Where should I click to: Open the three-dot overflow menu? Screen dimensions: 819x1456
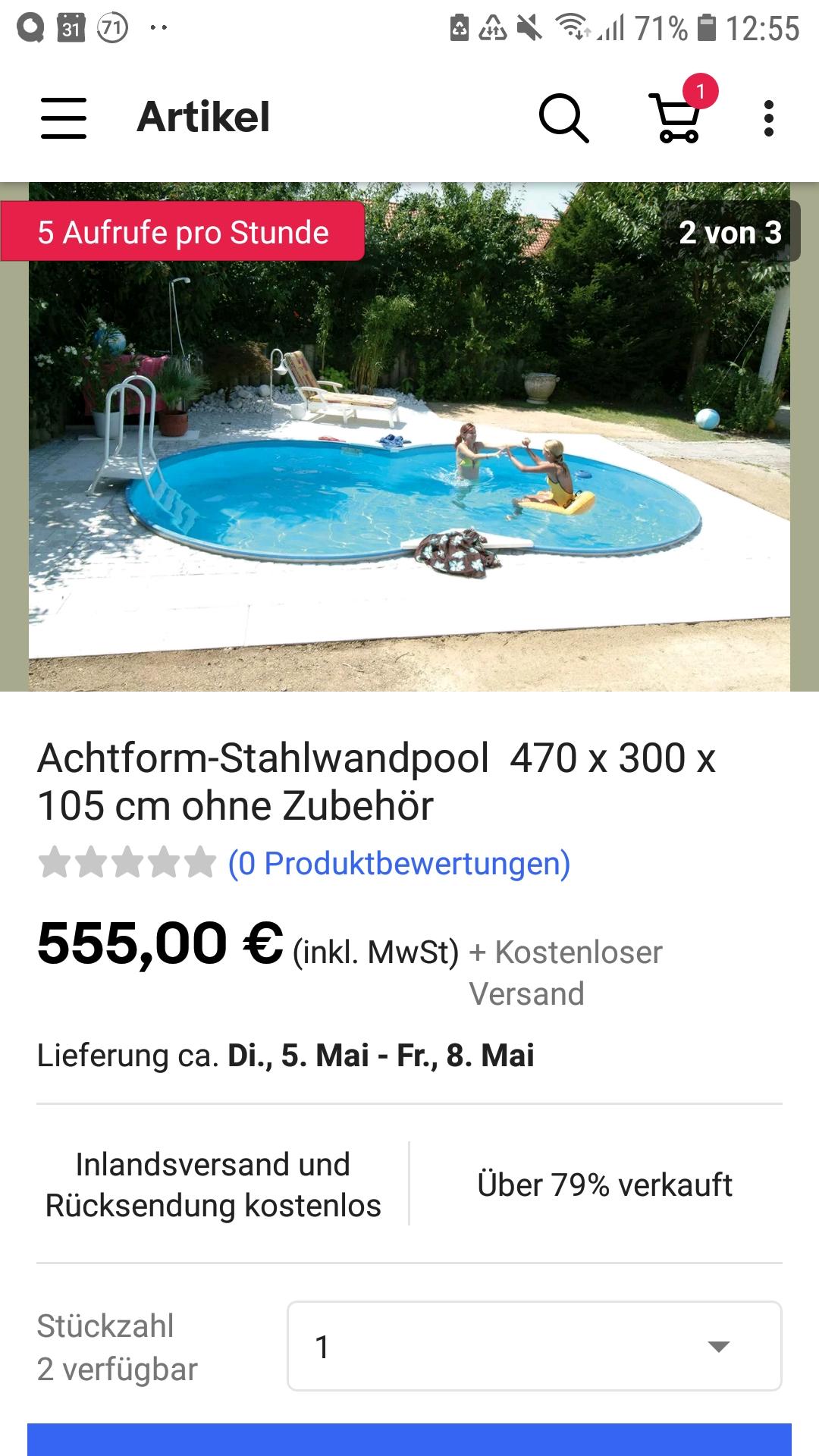(769, 118)
